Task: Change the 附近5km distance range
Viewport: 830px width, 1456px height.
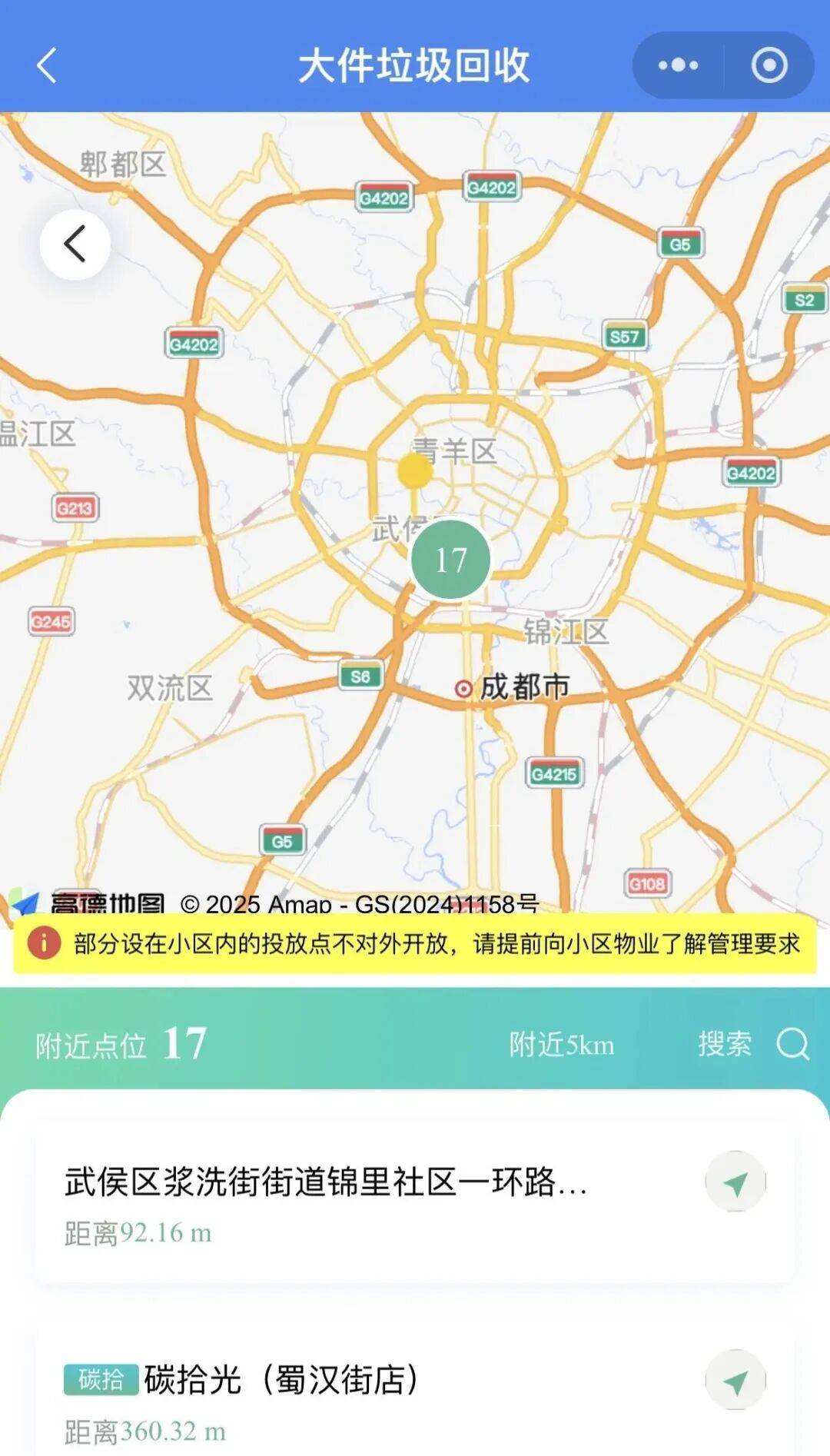Action: point(562,1045)
